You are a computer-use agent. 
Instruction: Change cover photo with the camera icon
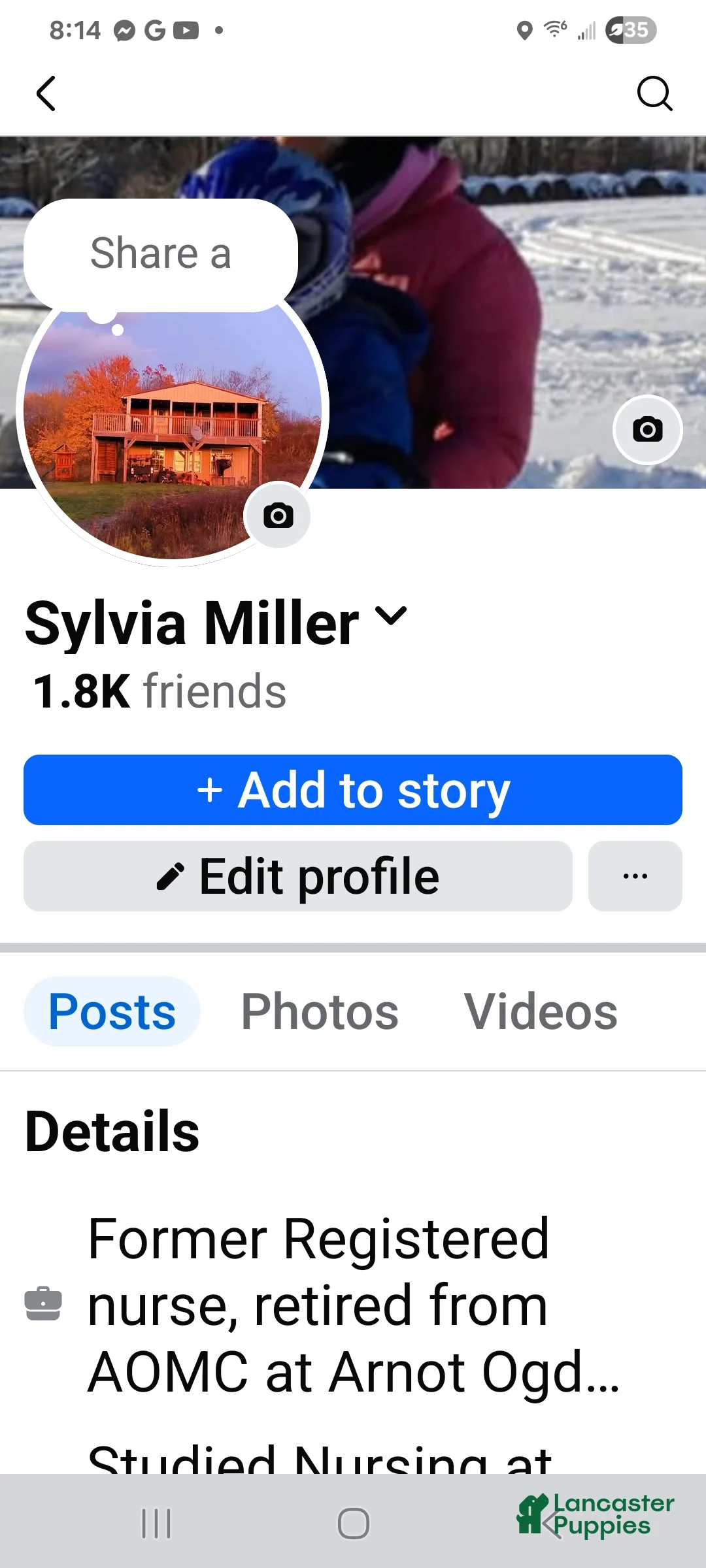[x=647, y=430]
